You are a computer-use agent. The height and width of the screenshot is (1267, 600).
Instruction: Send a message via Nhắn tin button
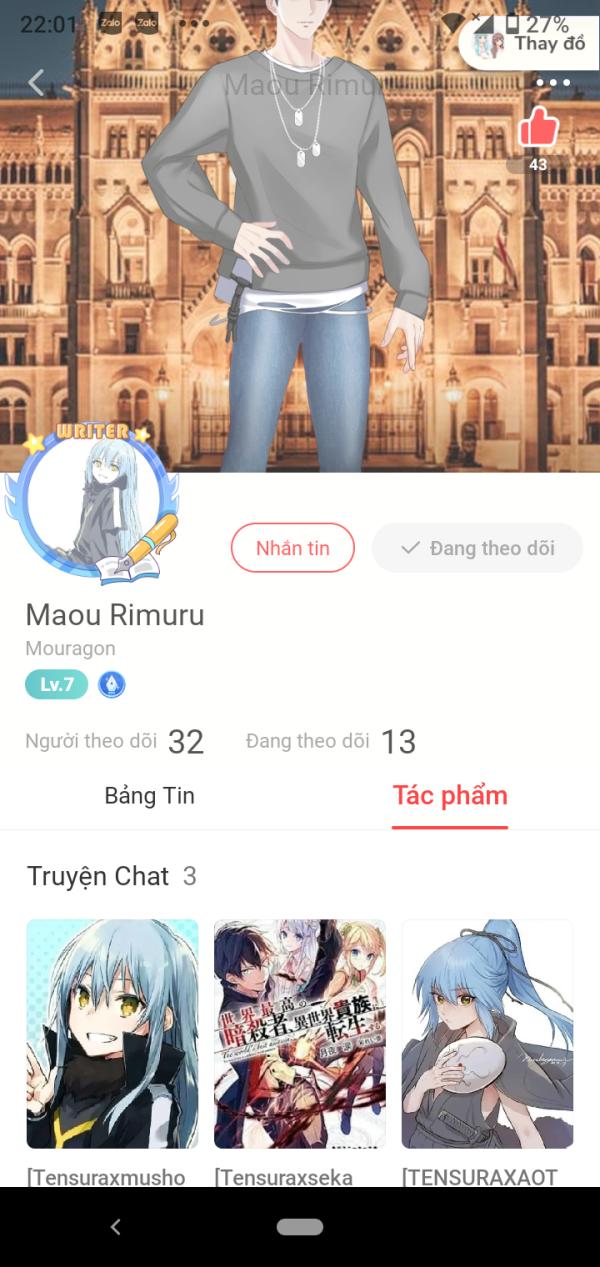pyautogui.click(x=292, y=548)
